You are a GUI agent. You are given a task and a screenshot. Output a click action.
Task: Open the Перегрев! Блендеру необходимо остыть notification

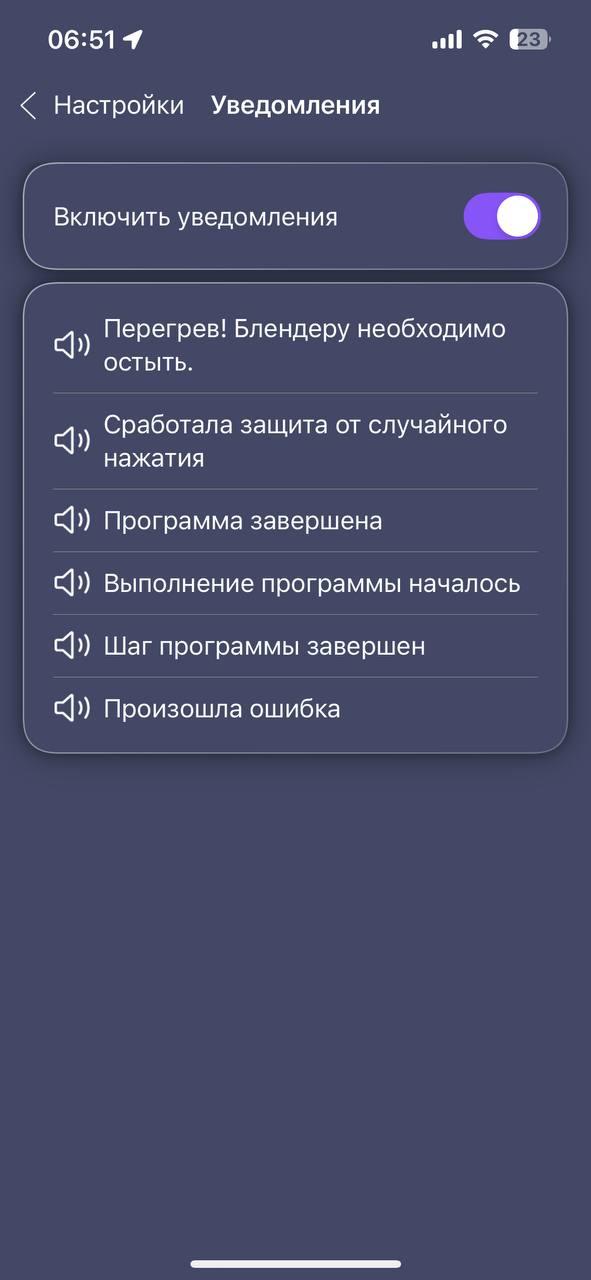pyautogui.click(x=295, y=346)
